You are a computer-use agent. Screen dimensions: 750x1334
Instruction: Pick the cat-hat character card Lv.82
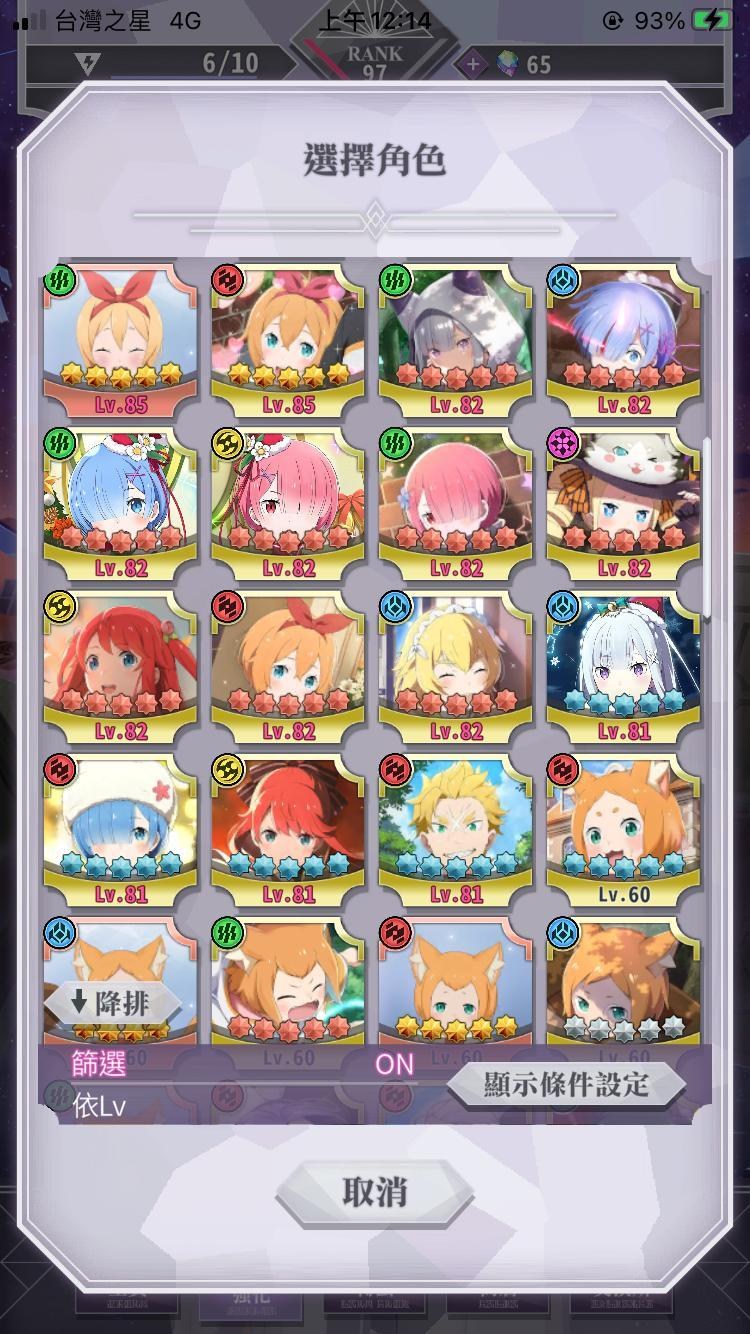click(624, 505)
